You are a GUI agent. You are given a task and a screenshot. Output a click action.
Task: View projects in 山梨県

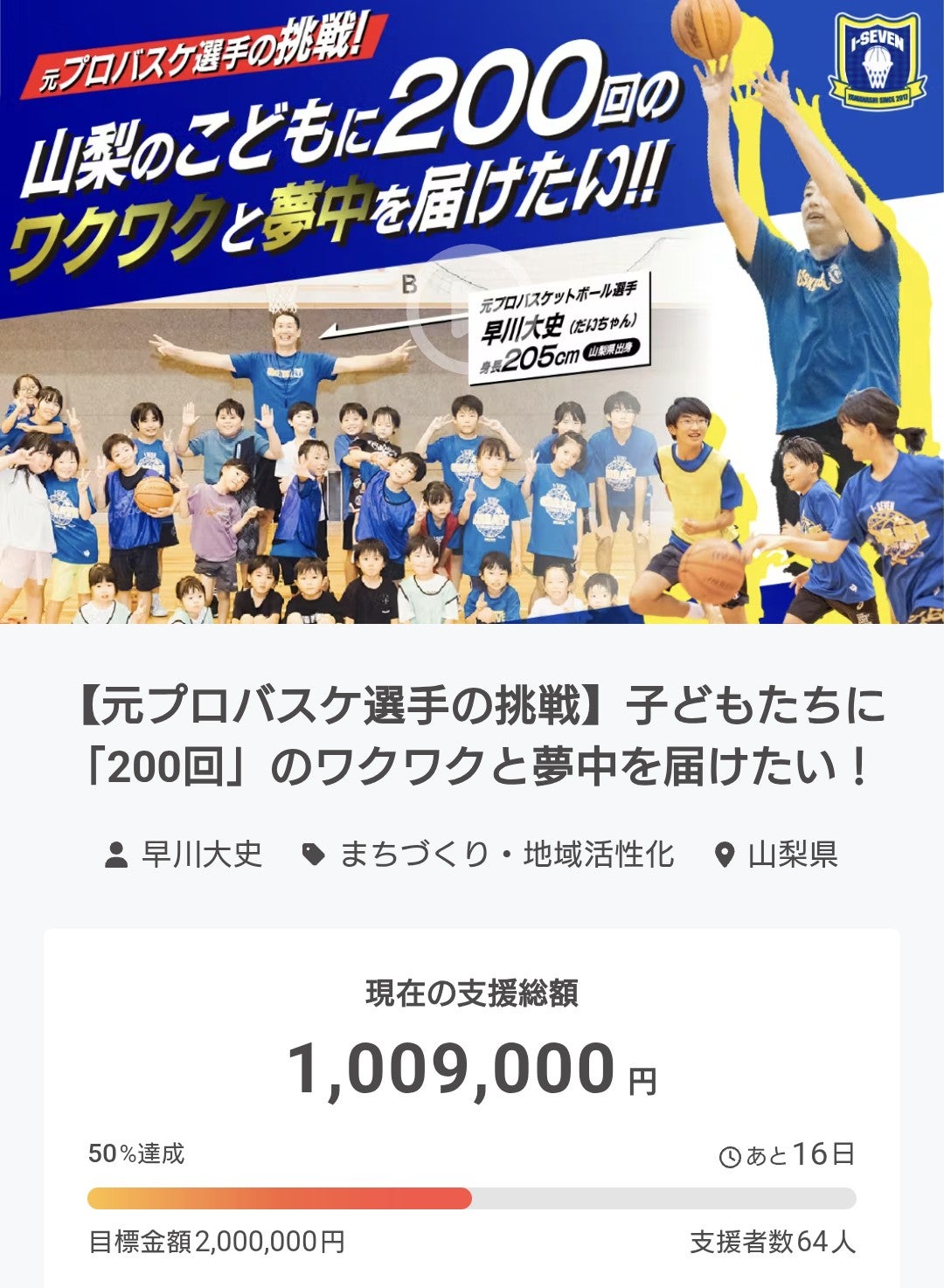coord(792,854)
